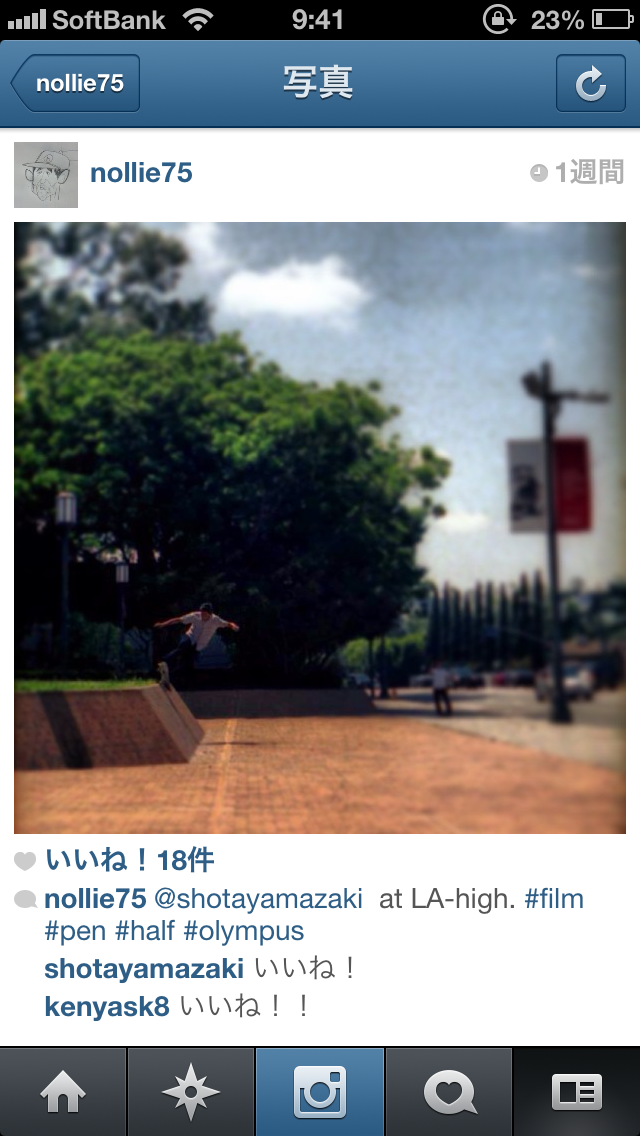Open the skateboarding photo
Image resolution: width=640 pixels, height=1136 pixels.
point(320,527)
